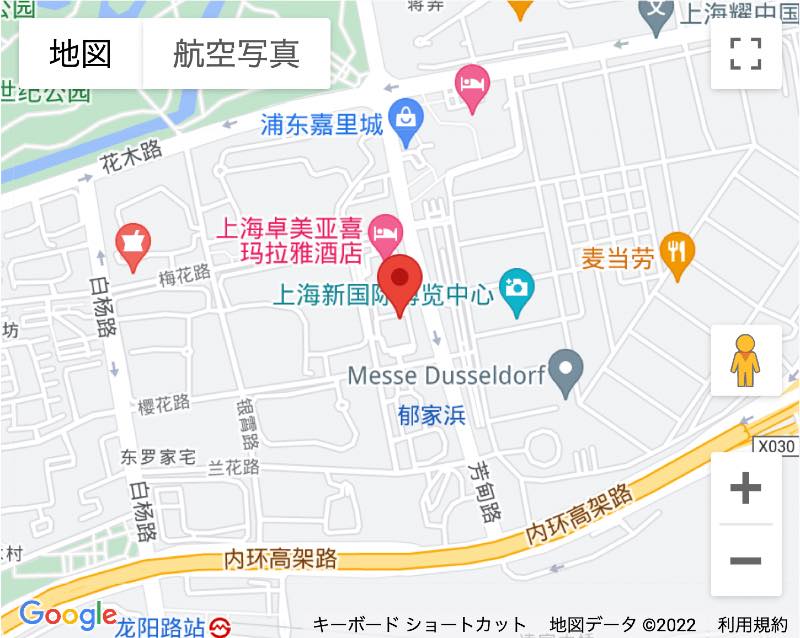800x638 pixels.
Task: Zoom in on the map
Action: [x=745, y=488]
